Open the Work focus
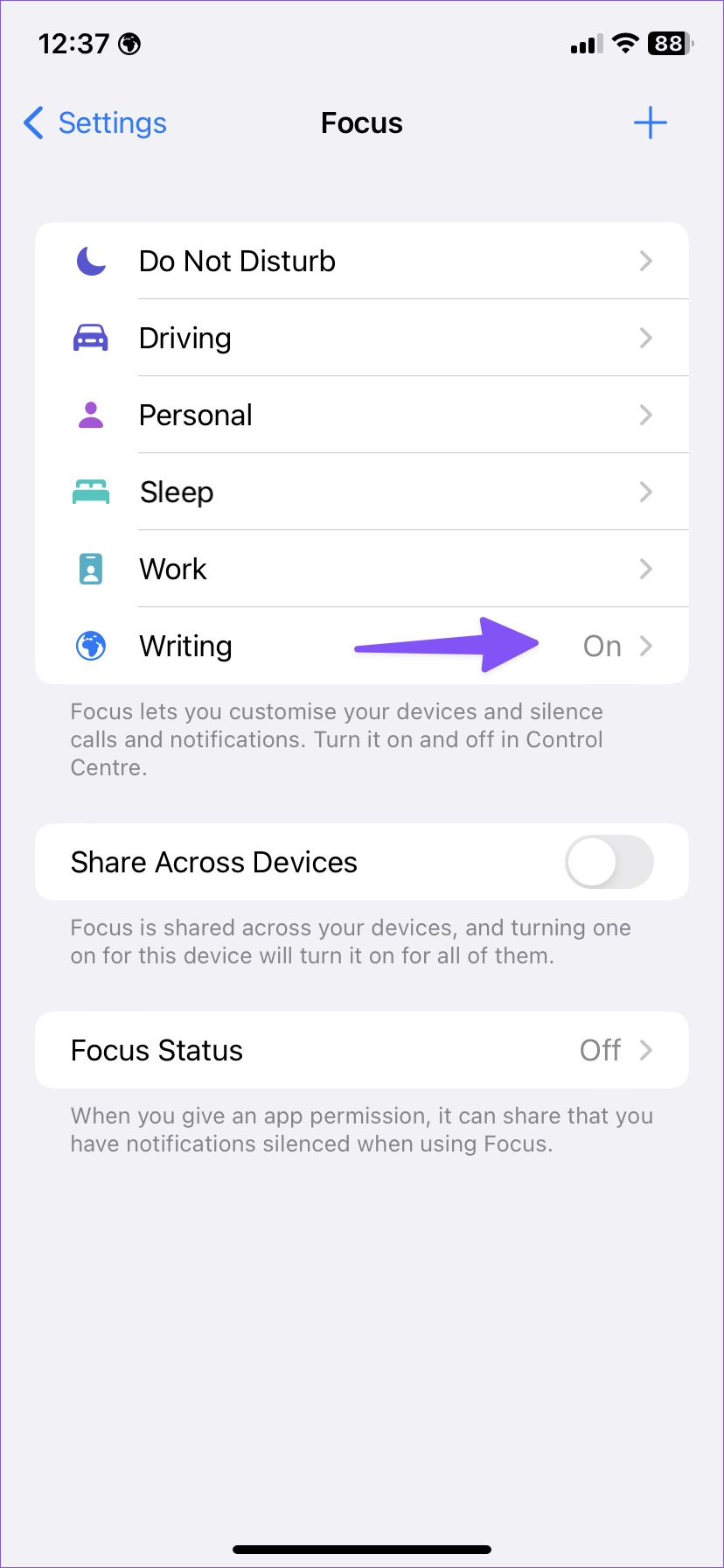 [362, 569]
